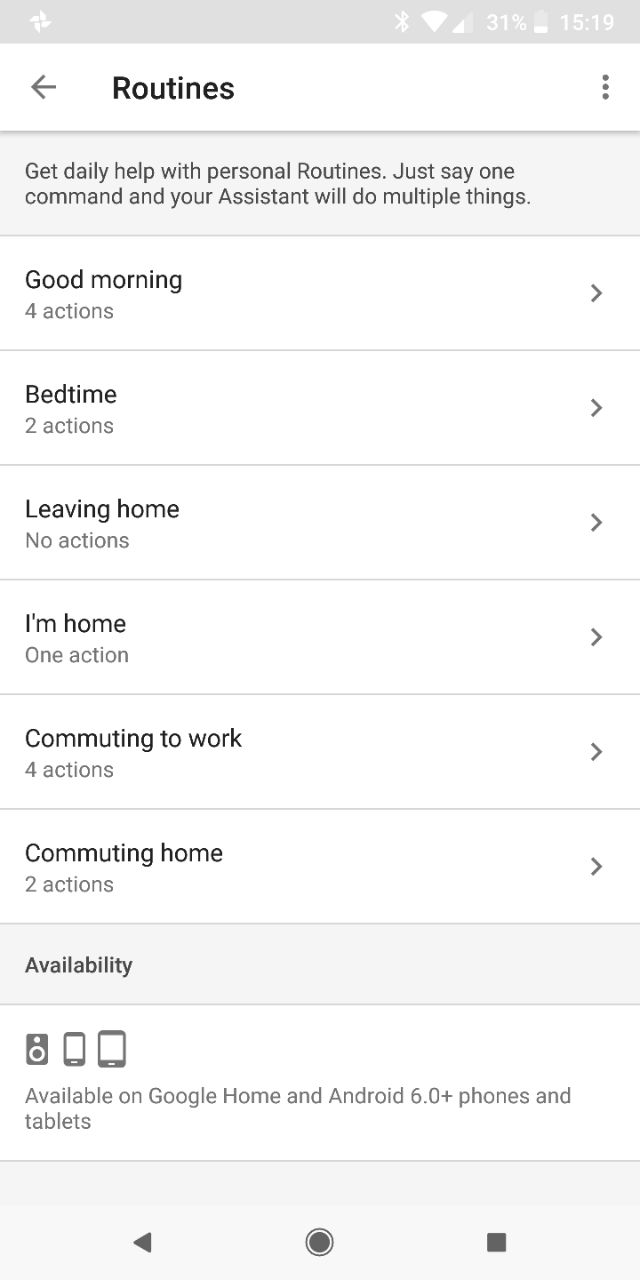Open the Commuting home routine
This screenshot has height=1280, width=640.
pos(320,867)
